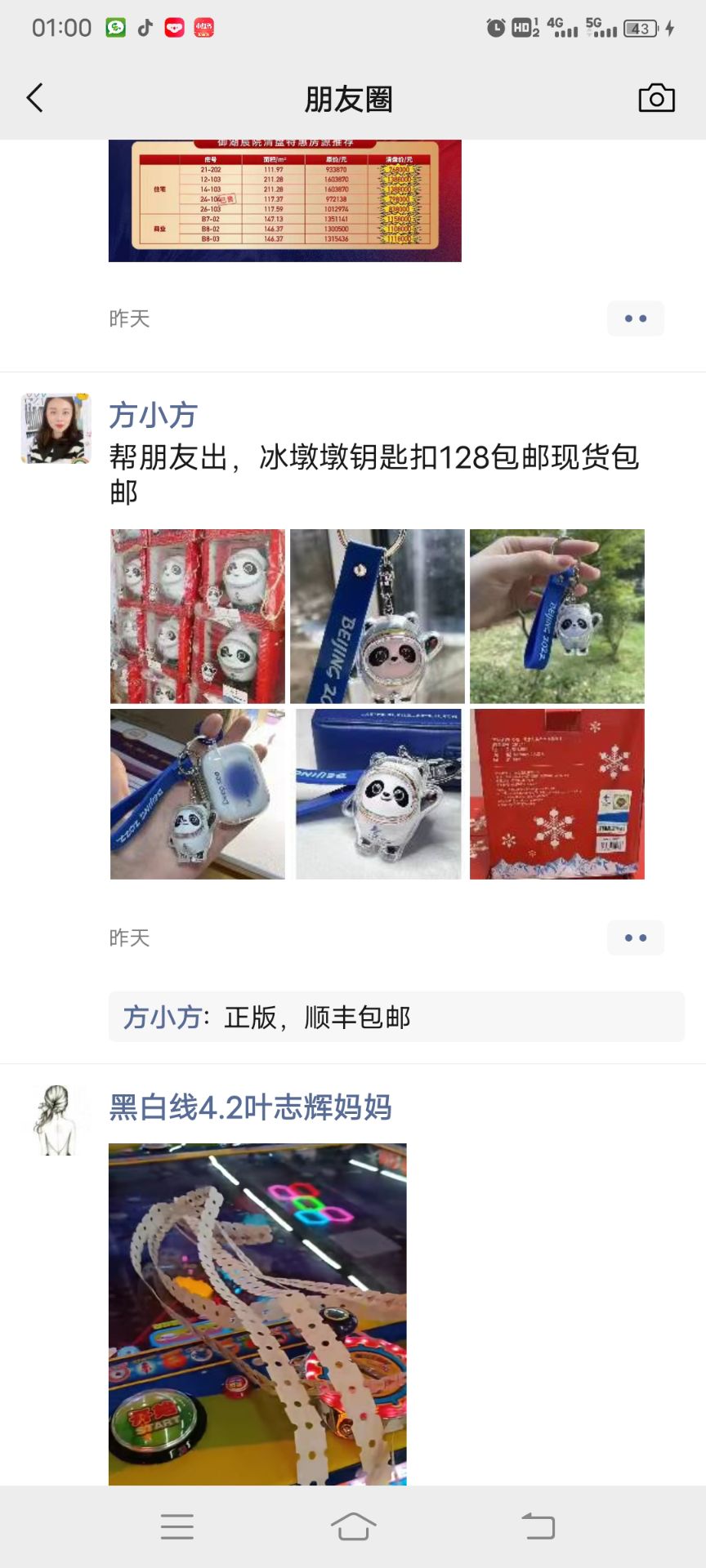The height and width of the screenshot is (1568, 706).
Task: View the arcade ticket photo
Action: (257, 1313)
